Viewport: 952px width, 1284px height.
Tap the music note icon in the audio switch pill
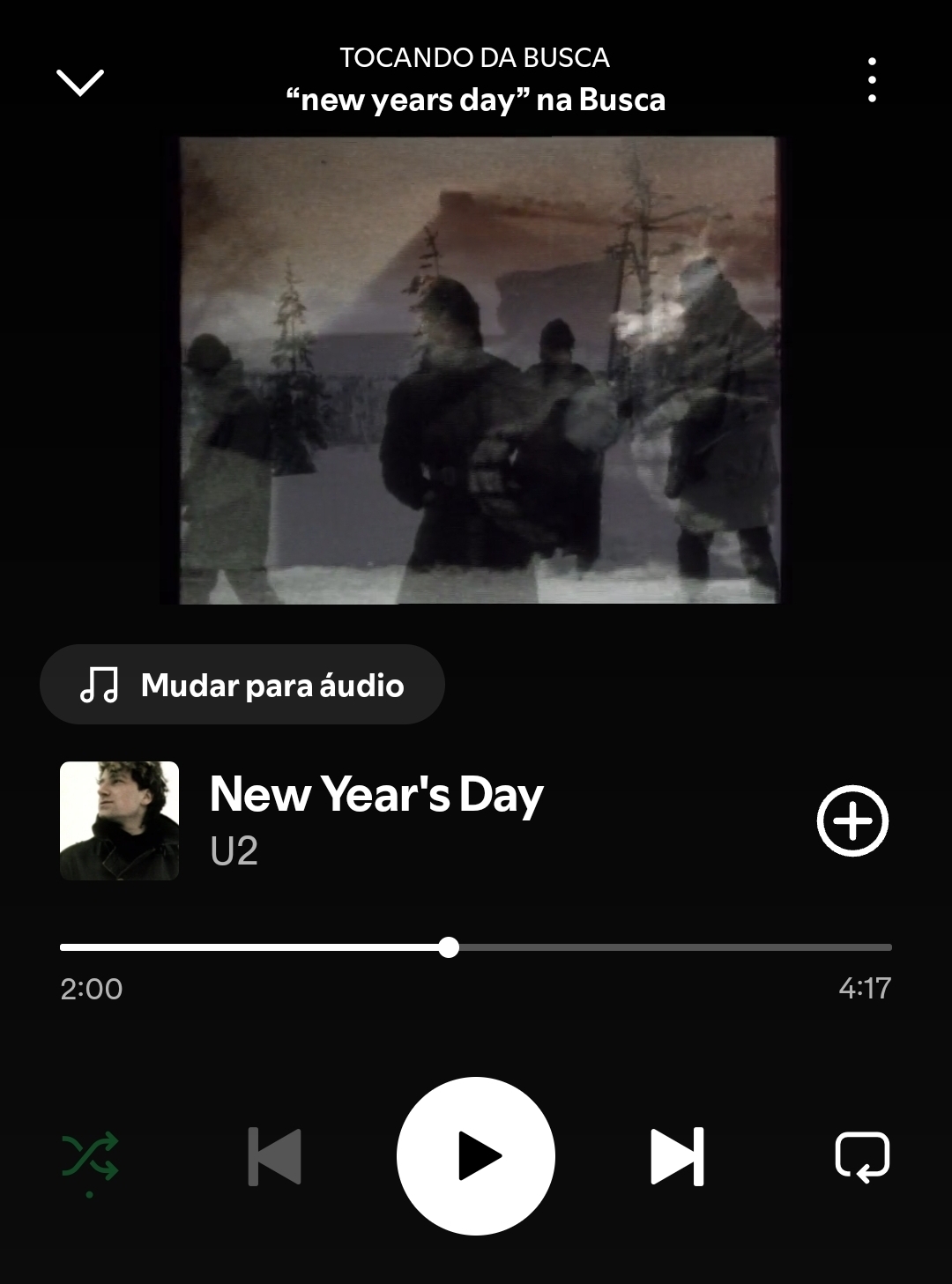100,685
